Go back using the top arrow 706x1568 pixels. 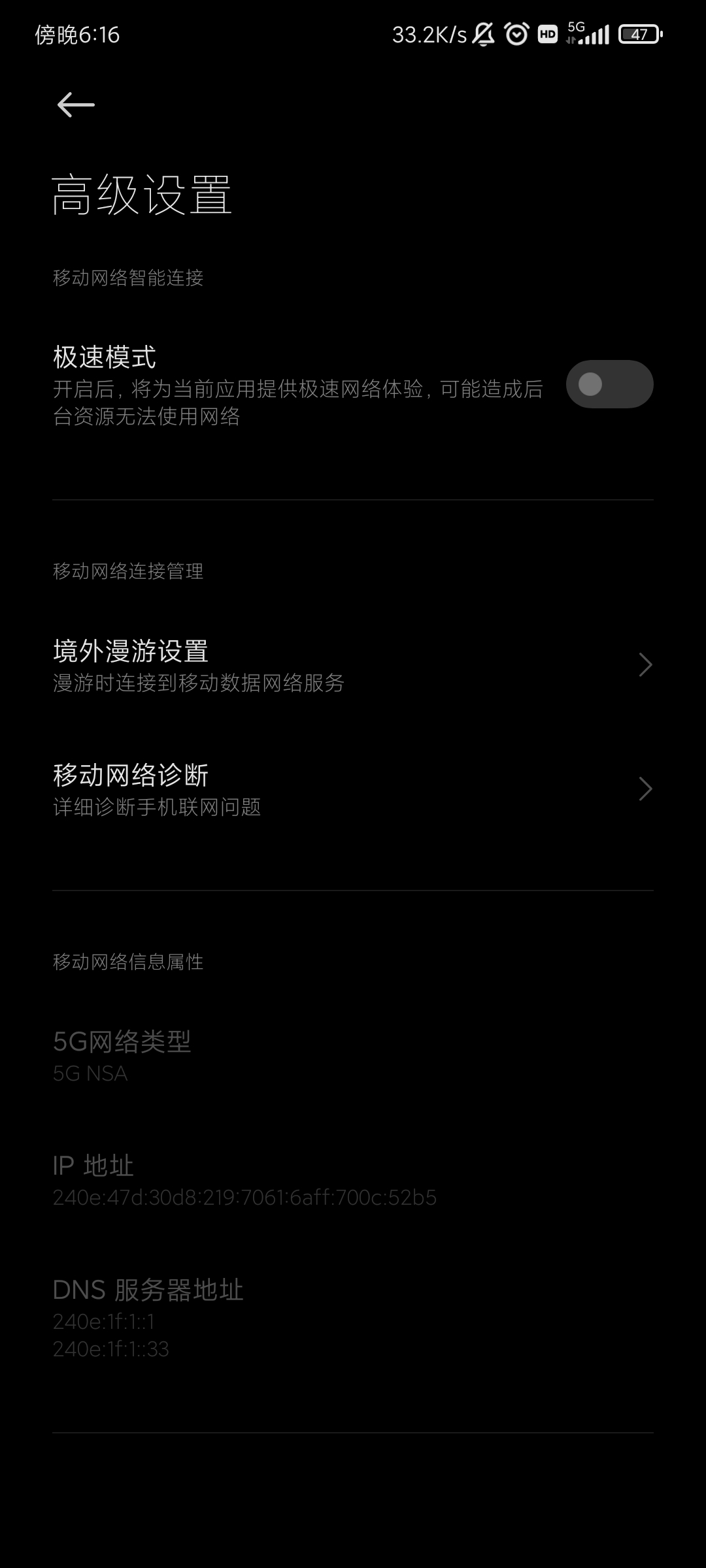[76, 105]
